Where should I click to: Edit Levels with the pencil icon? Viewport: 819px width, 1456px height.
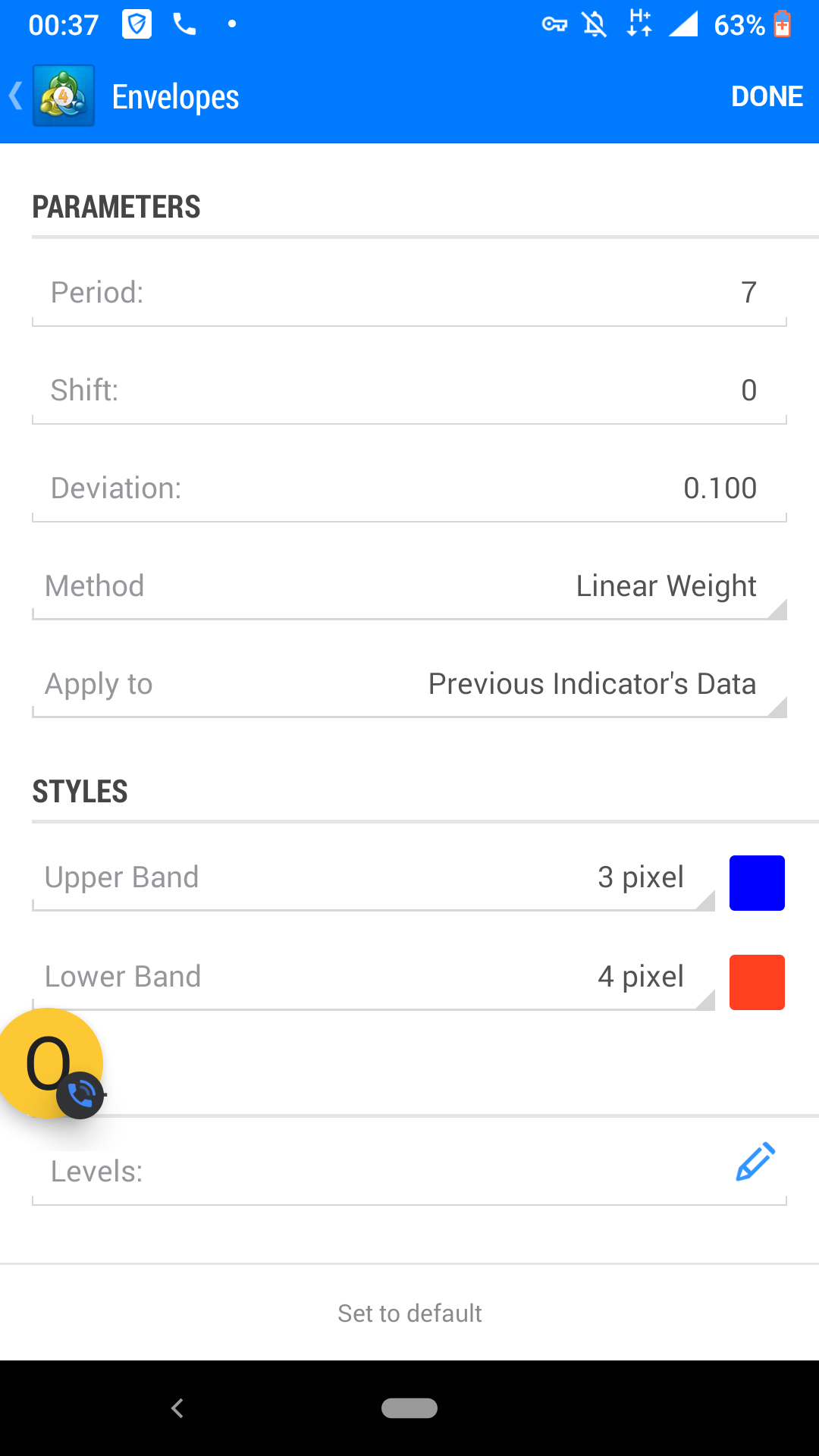(755, 1162)
